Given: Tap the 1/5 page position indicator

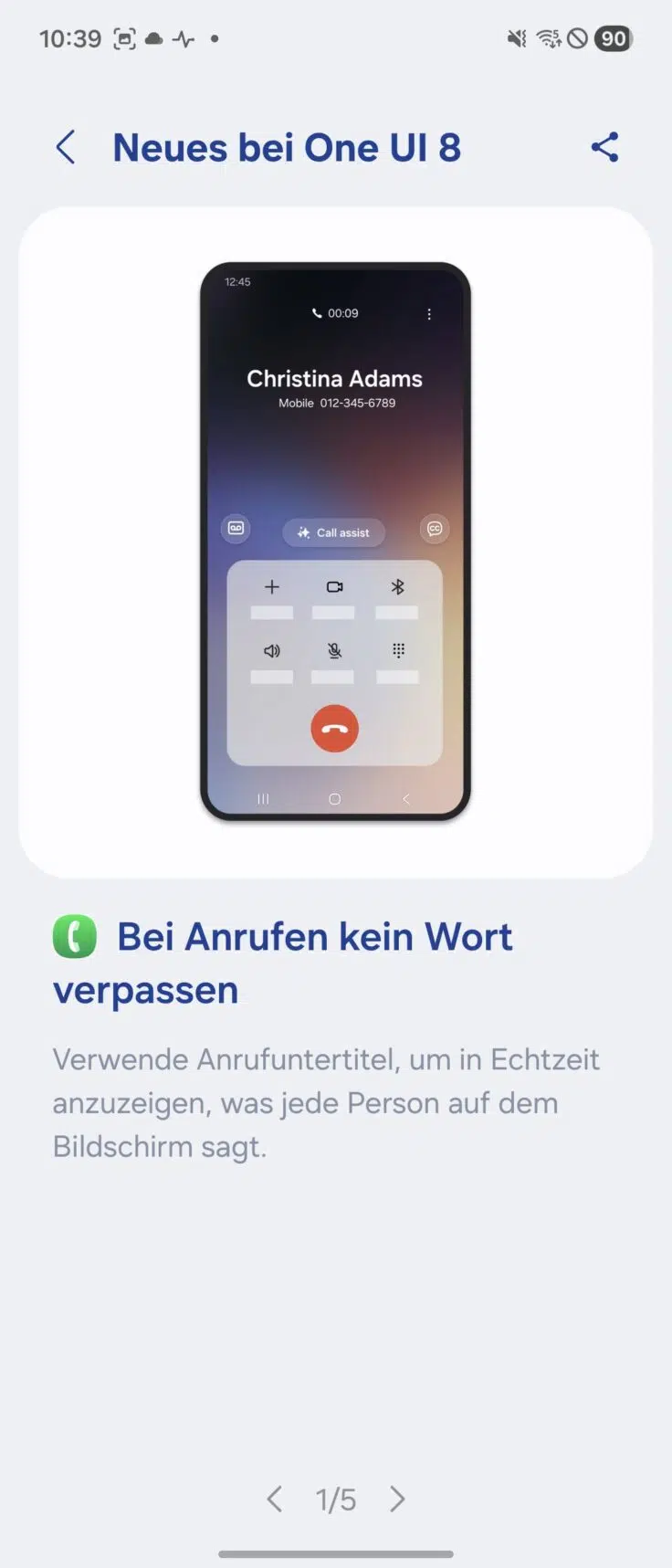Looking at the screenshot, I should 336,1499.
